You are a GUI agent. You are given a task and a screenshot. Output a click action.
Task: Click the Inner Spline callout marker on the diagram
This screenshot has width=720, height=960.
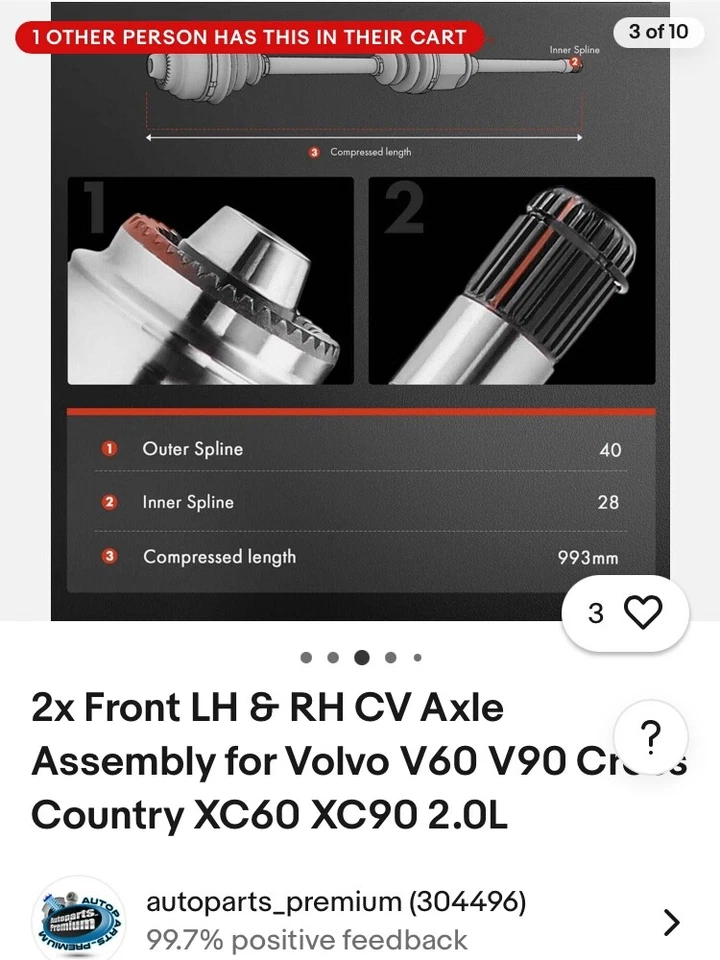click(573, 60)
